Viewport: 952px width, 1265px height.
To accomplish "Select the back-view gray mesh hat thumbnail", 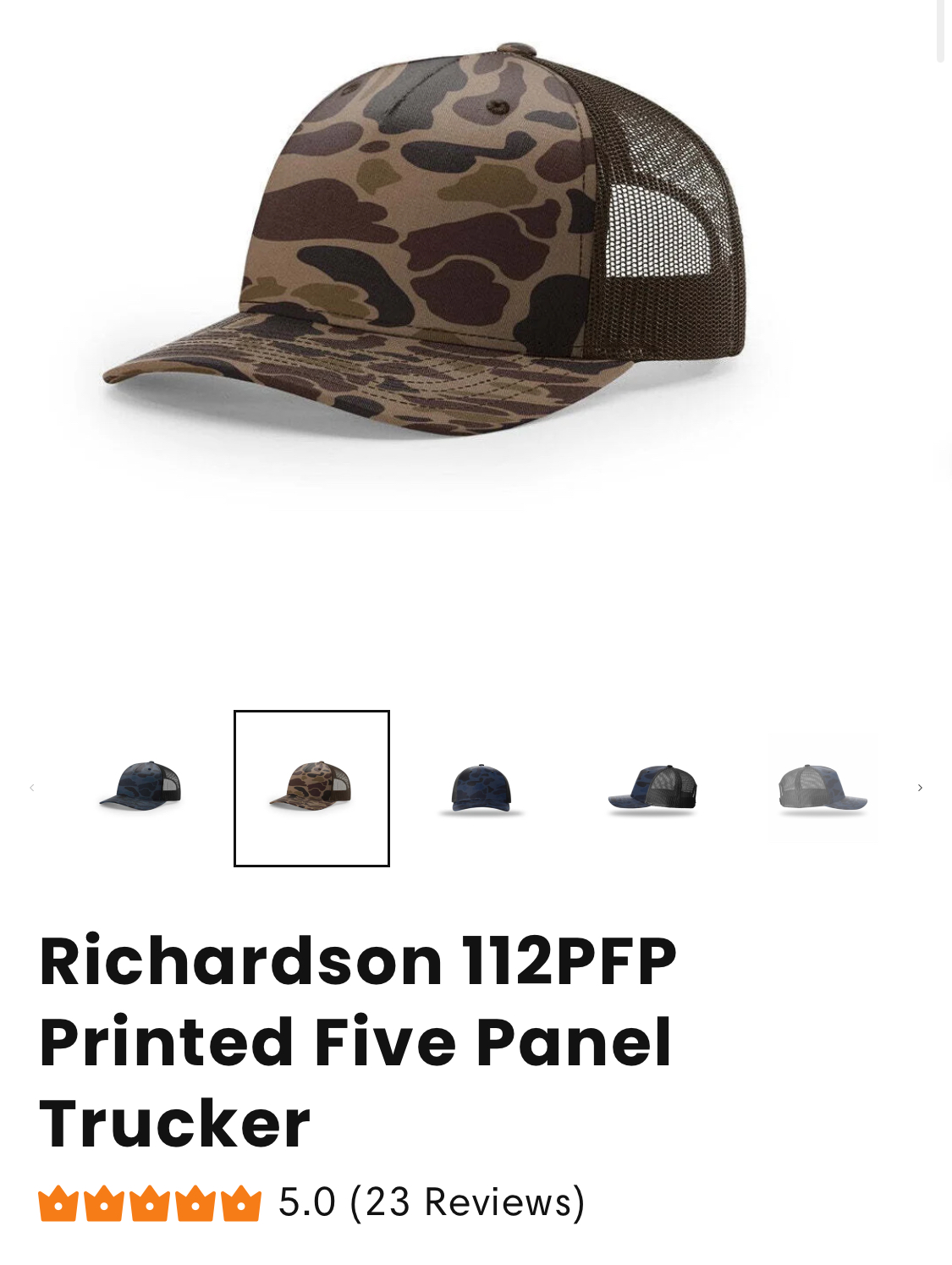I will coord(822,788).
